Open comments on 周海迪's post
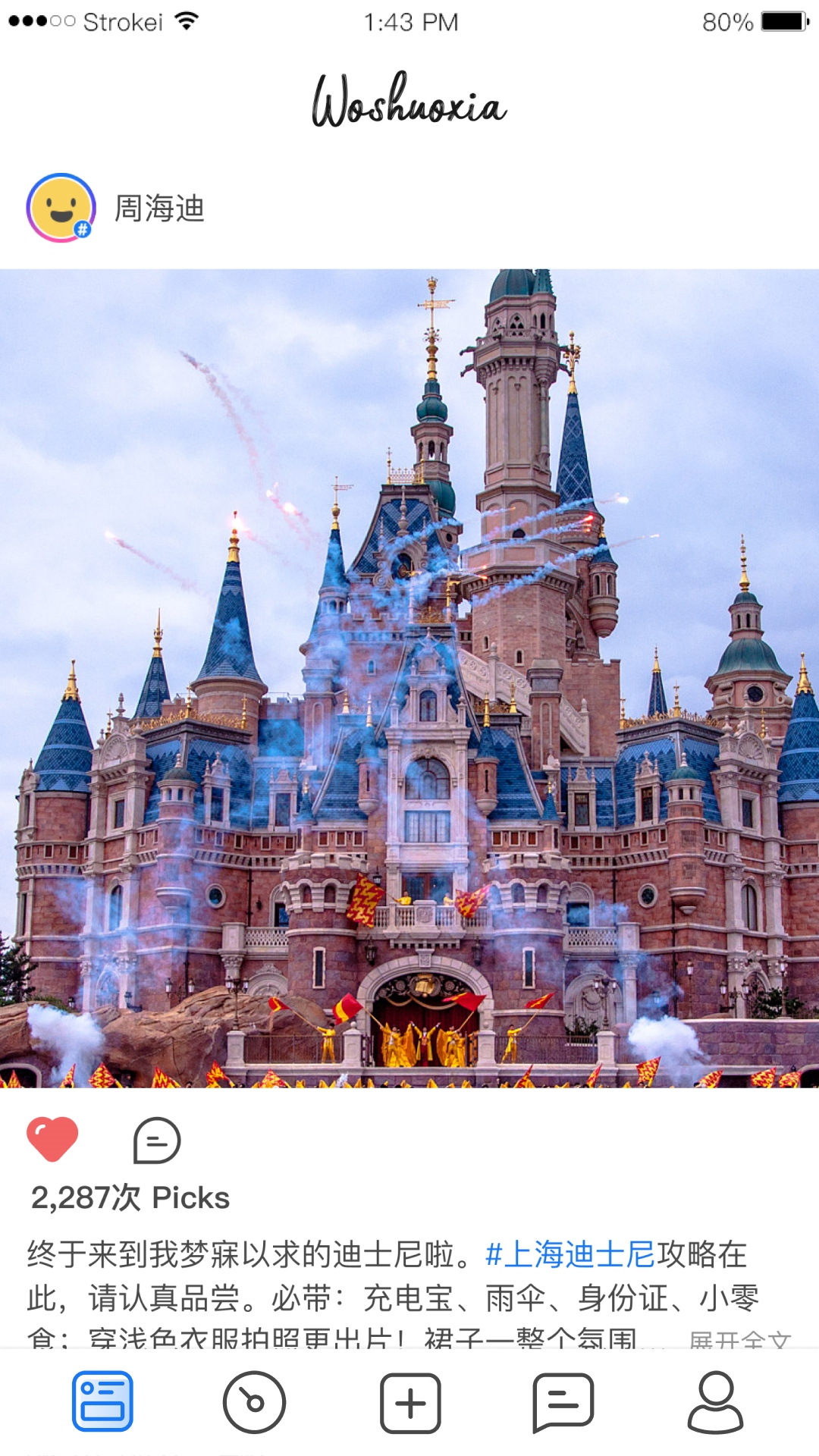This screenshot has height=1456, width=819. click(x=157, y=1141)
